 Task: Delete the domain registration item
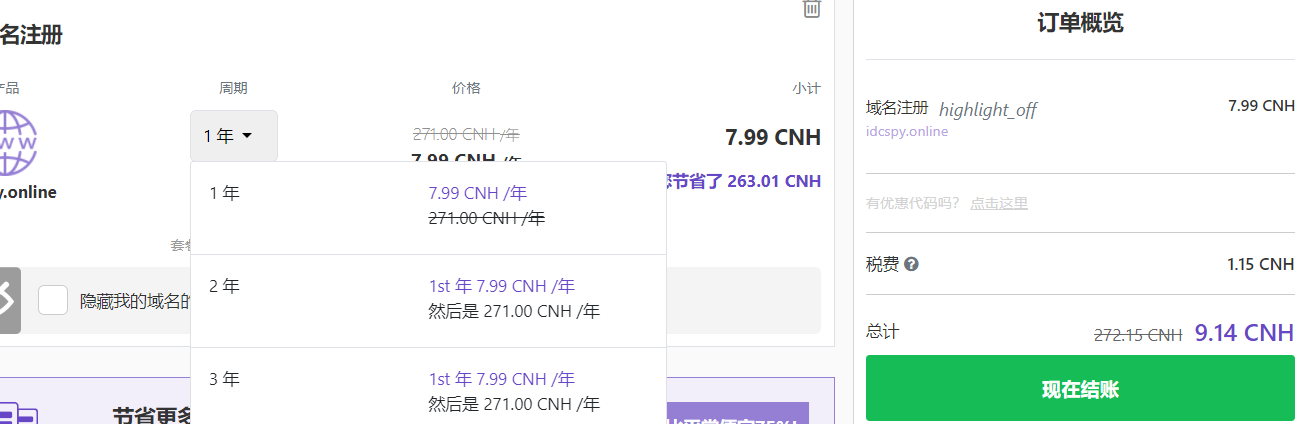coord(812,9)
